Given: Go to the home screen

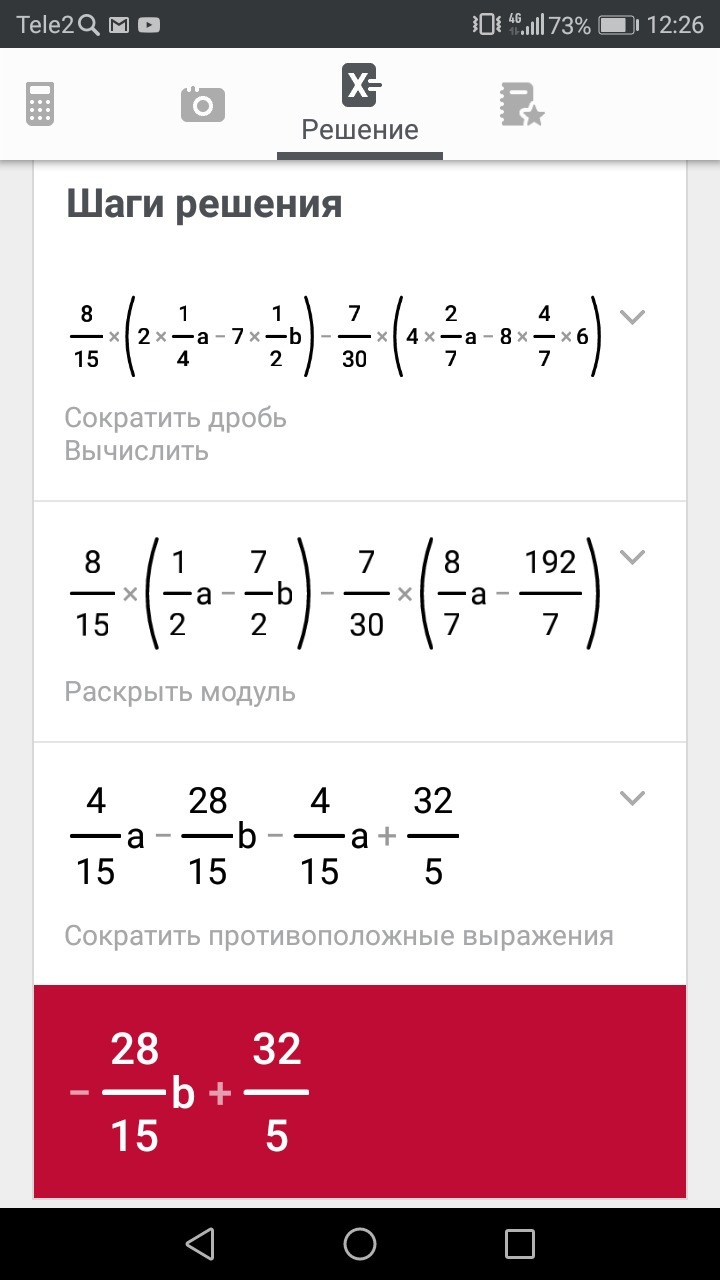Looking at the screenshot, I should click(360, 1243).
